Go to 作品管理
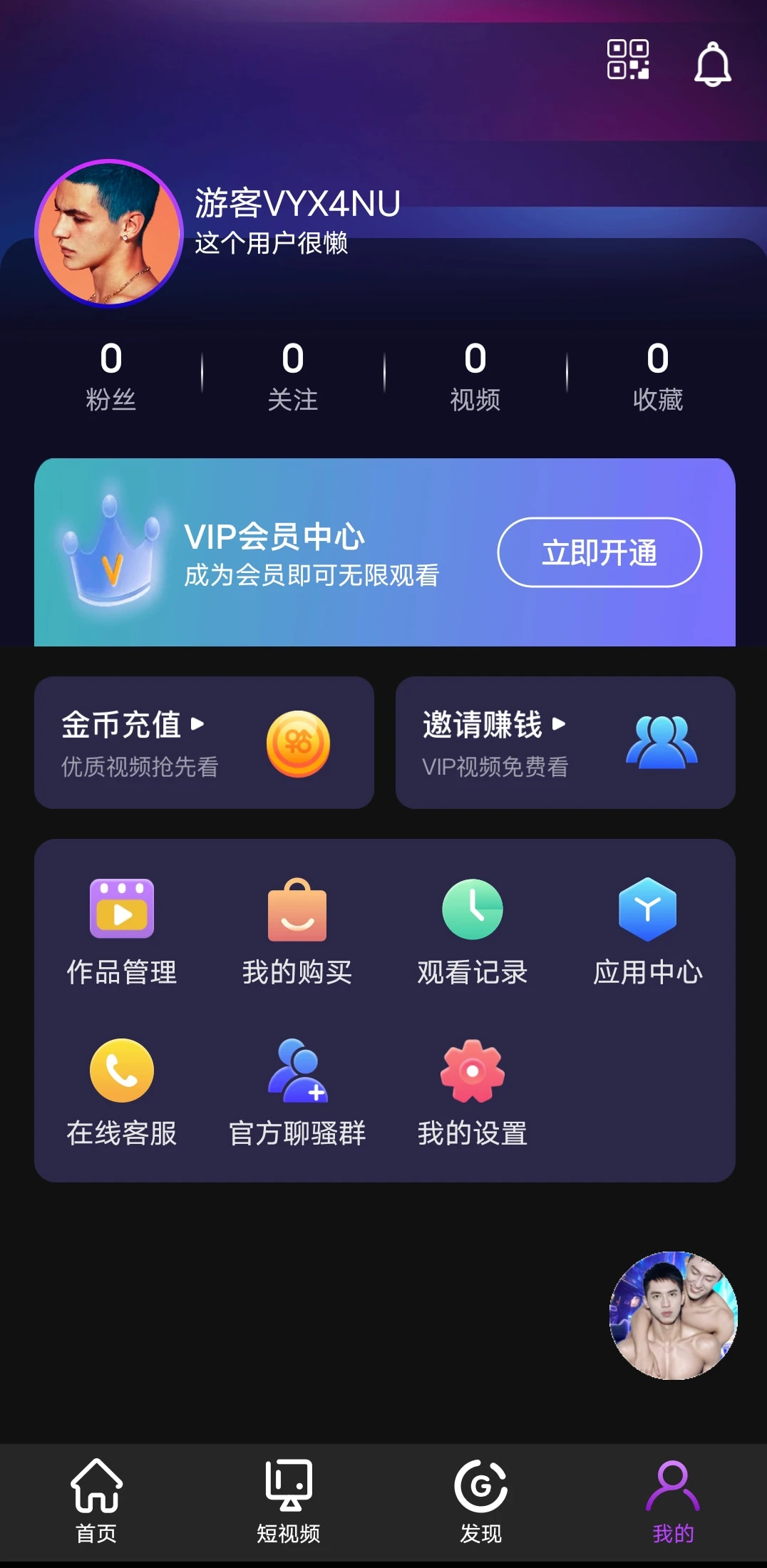This screenshot has height=1568, width=767. [122, 932]
